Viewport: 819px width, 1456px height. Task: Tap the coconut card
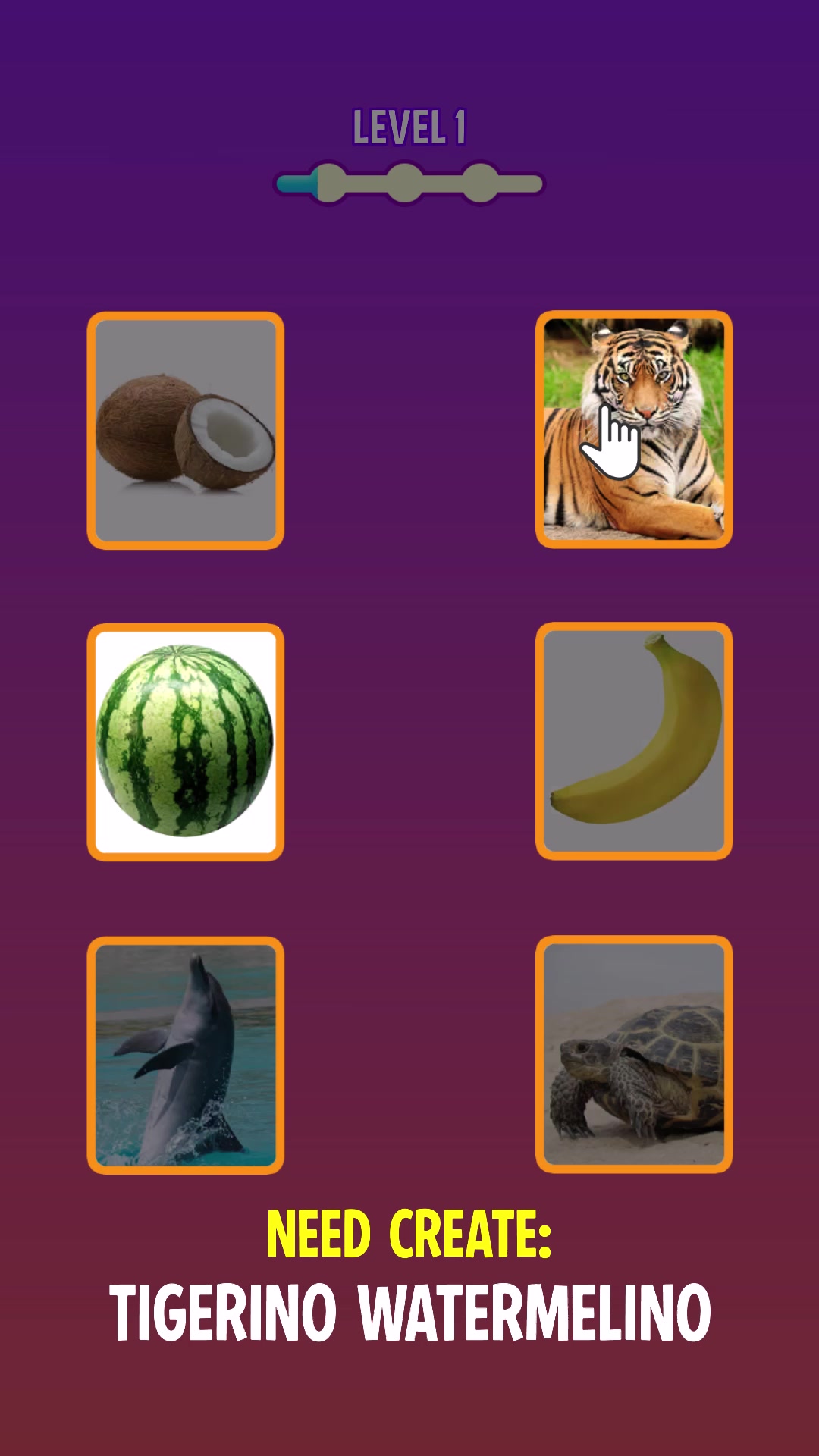(x=186, y=430)
